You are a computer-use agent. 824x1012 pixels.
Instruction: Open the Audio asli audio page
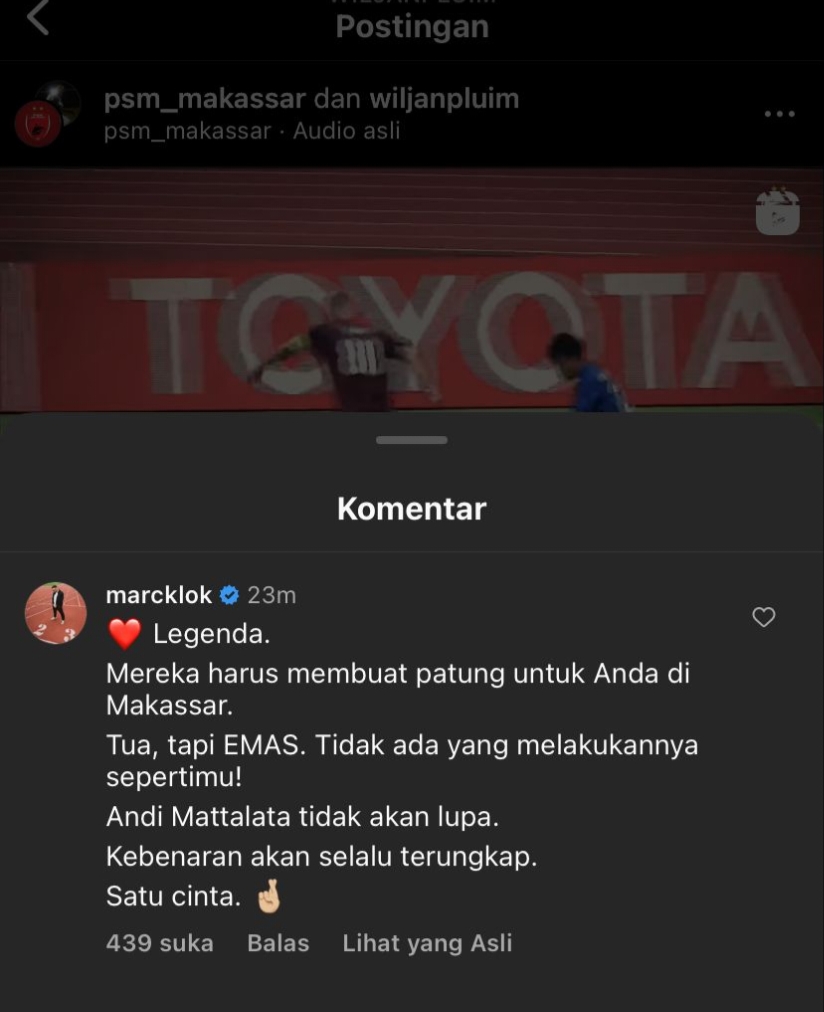point(346,131)
